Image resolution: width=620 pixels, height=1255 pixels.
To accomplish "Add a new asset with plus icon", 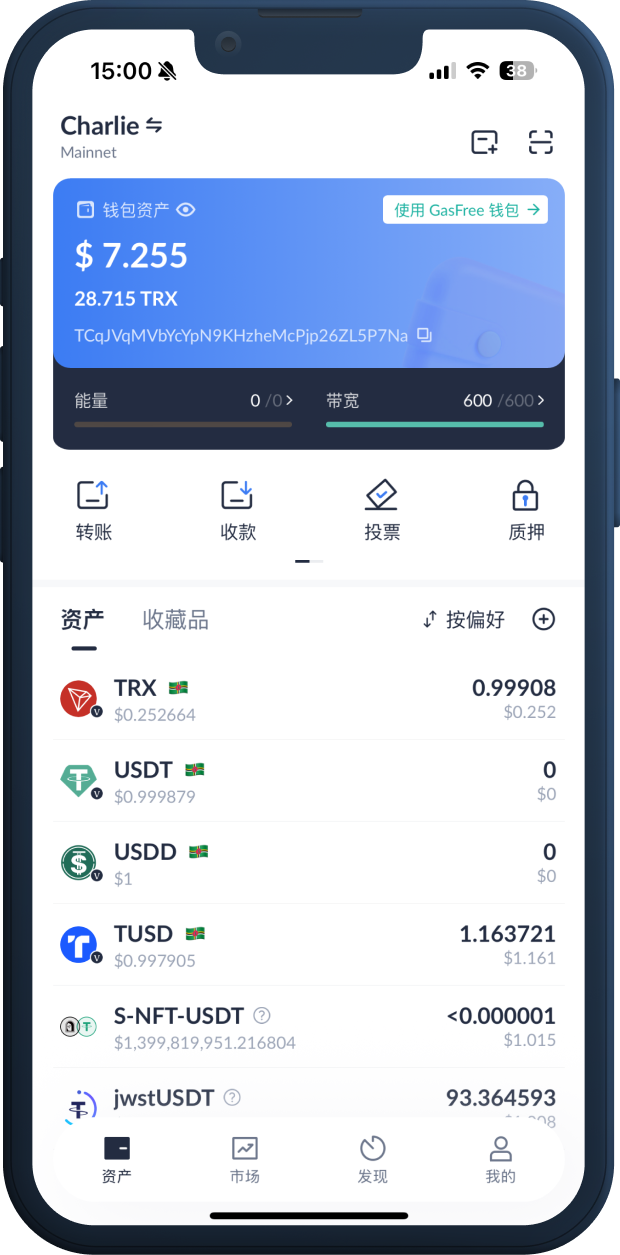I will 543,620.
